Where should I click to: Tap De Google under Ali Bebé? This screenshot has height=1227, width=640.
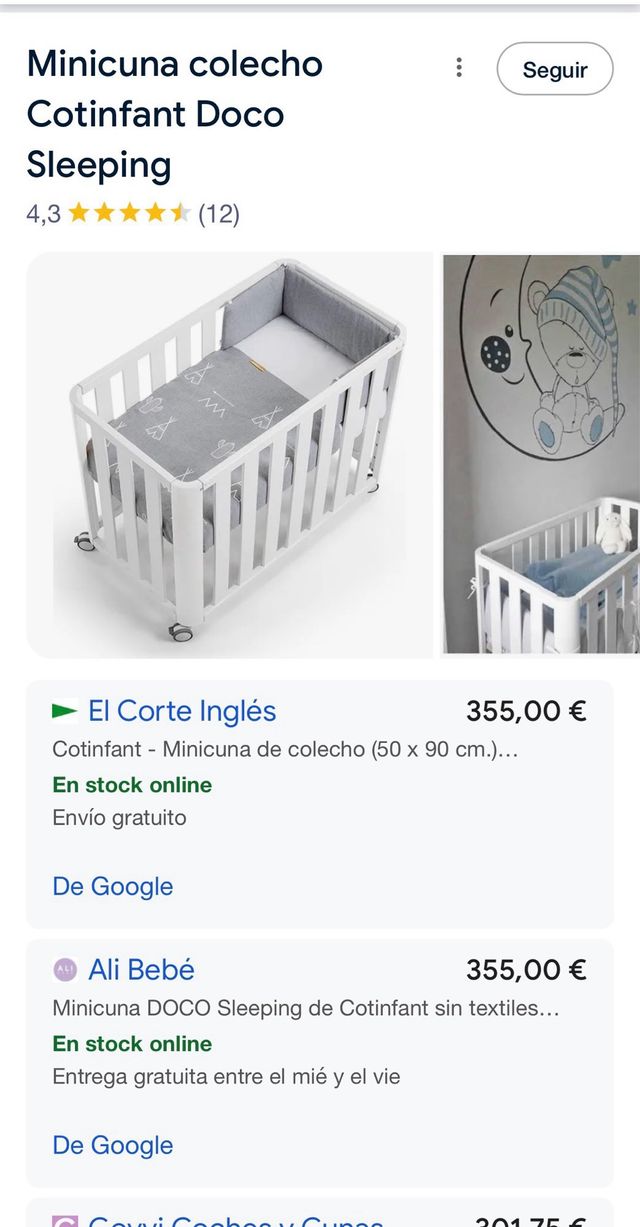tap(113, 1145)
